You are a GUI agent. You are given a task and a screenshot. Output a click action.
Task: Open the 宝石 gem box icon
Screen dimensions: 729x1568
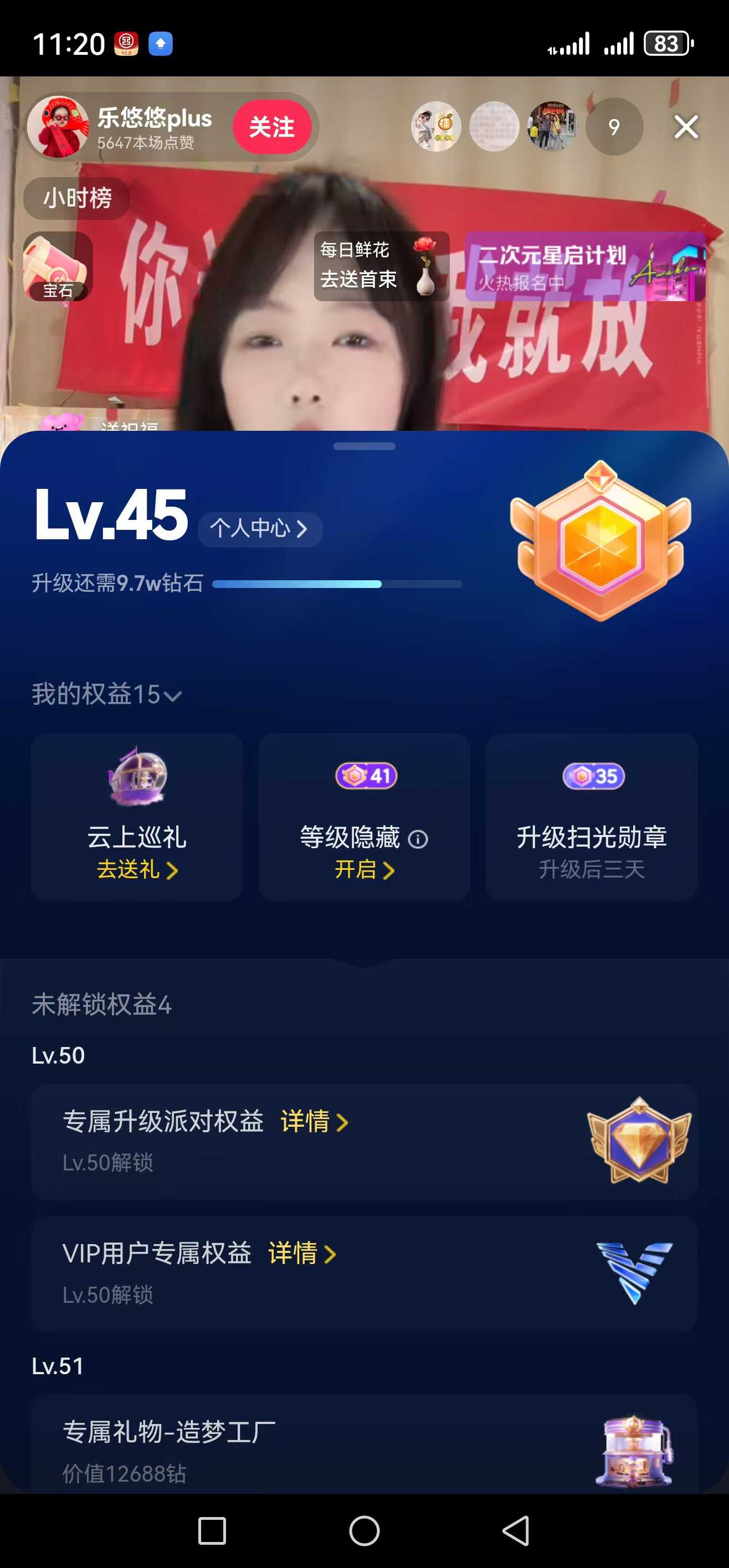click(x=58, y=266)
